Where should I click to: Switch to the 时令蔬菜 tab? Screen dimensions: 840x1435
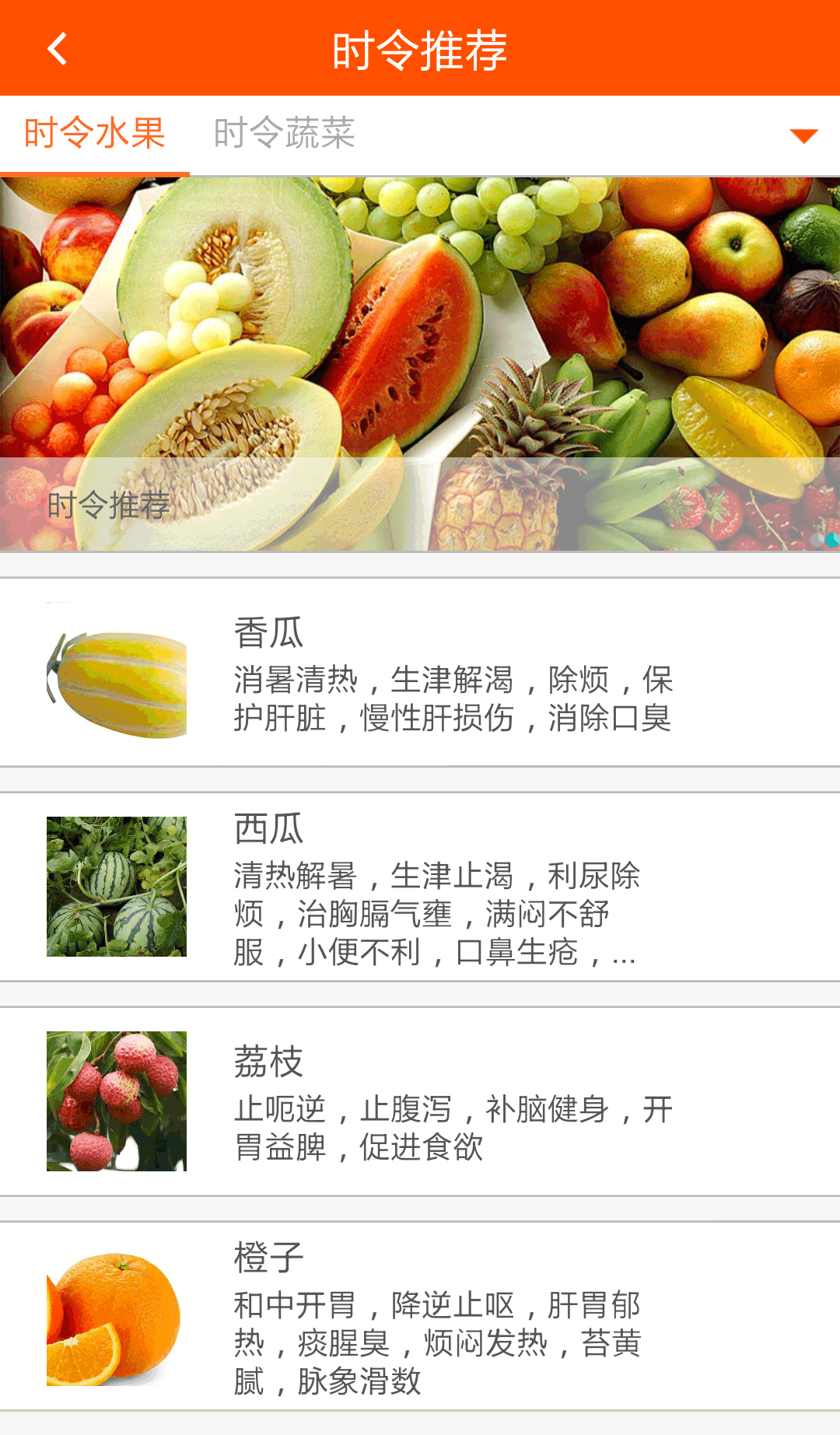point(283,134)
